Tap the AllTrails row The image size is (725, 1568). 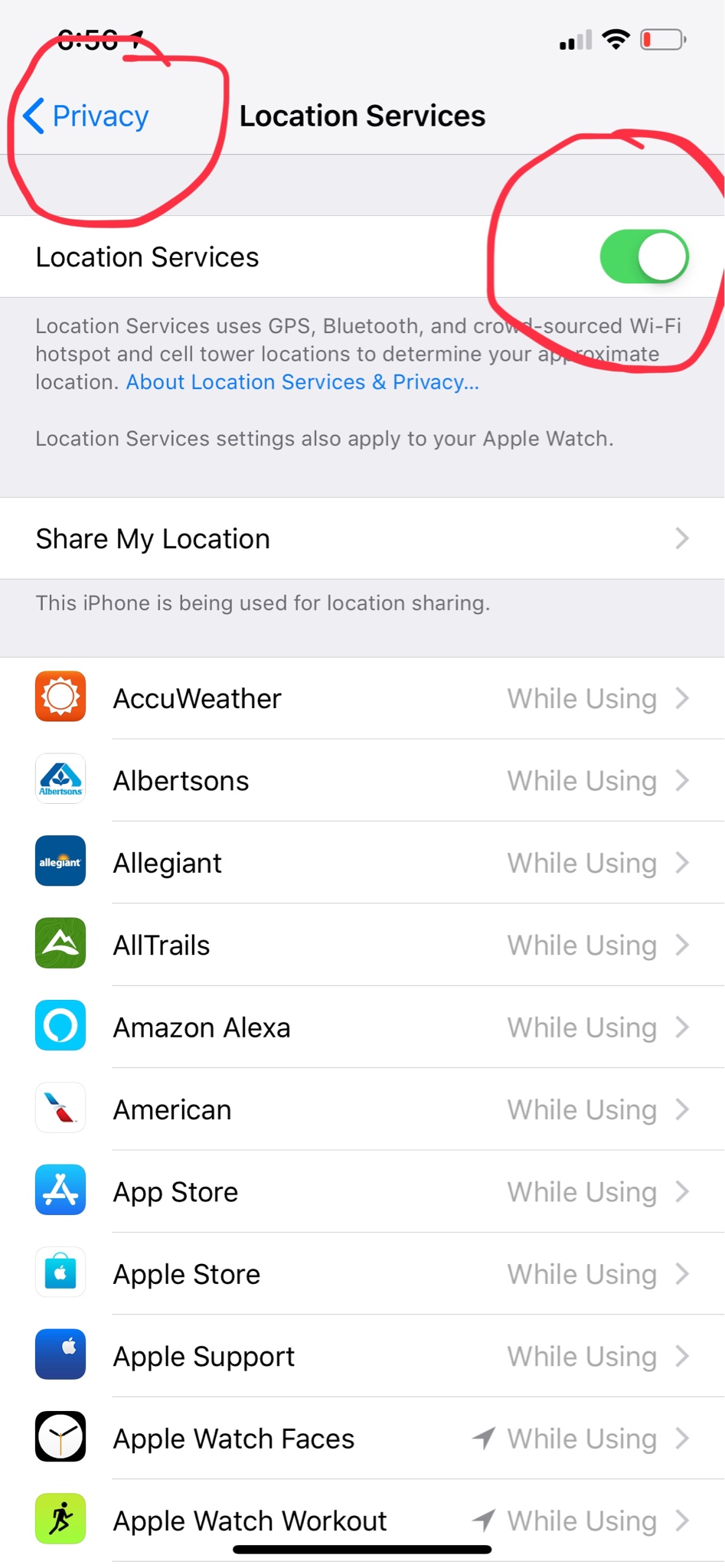click(x=362, y=946)
